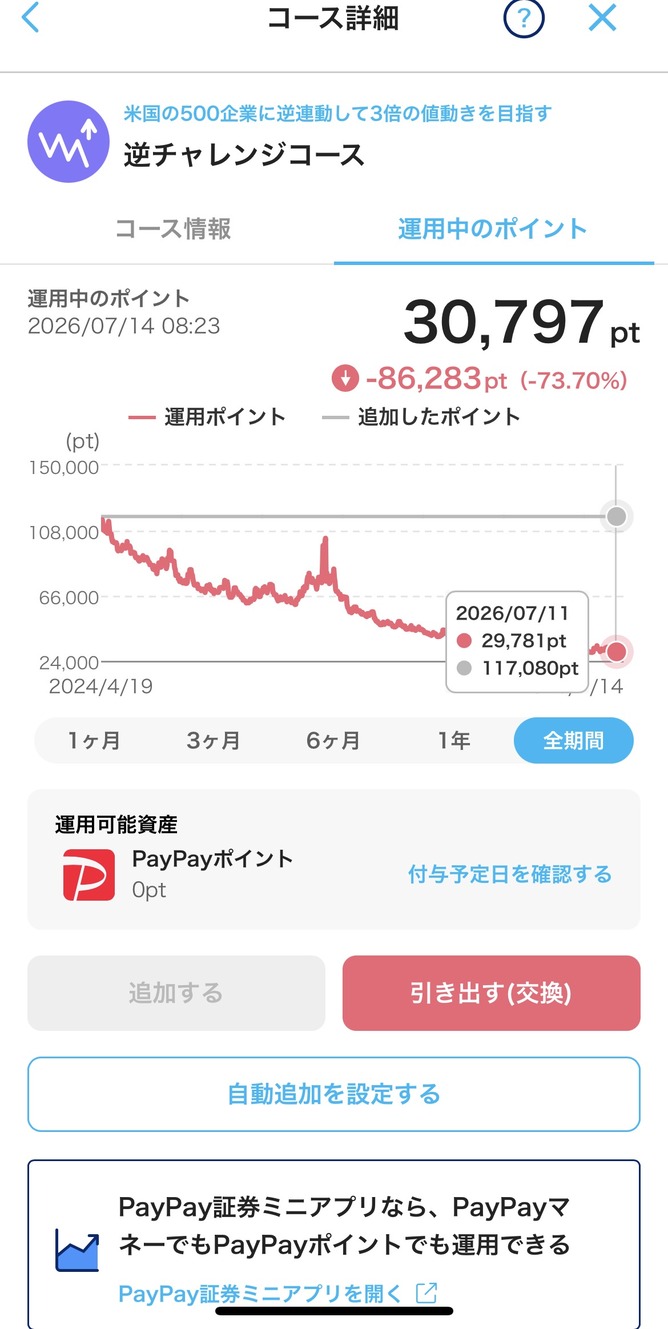Show the 1年 chart range

[453, 741]
